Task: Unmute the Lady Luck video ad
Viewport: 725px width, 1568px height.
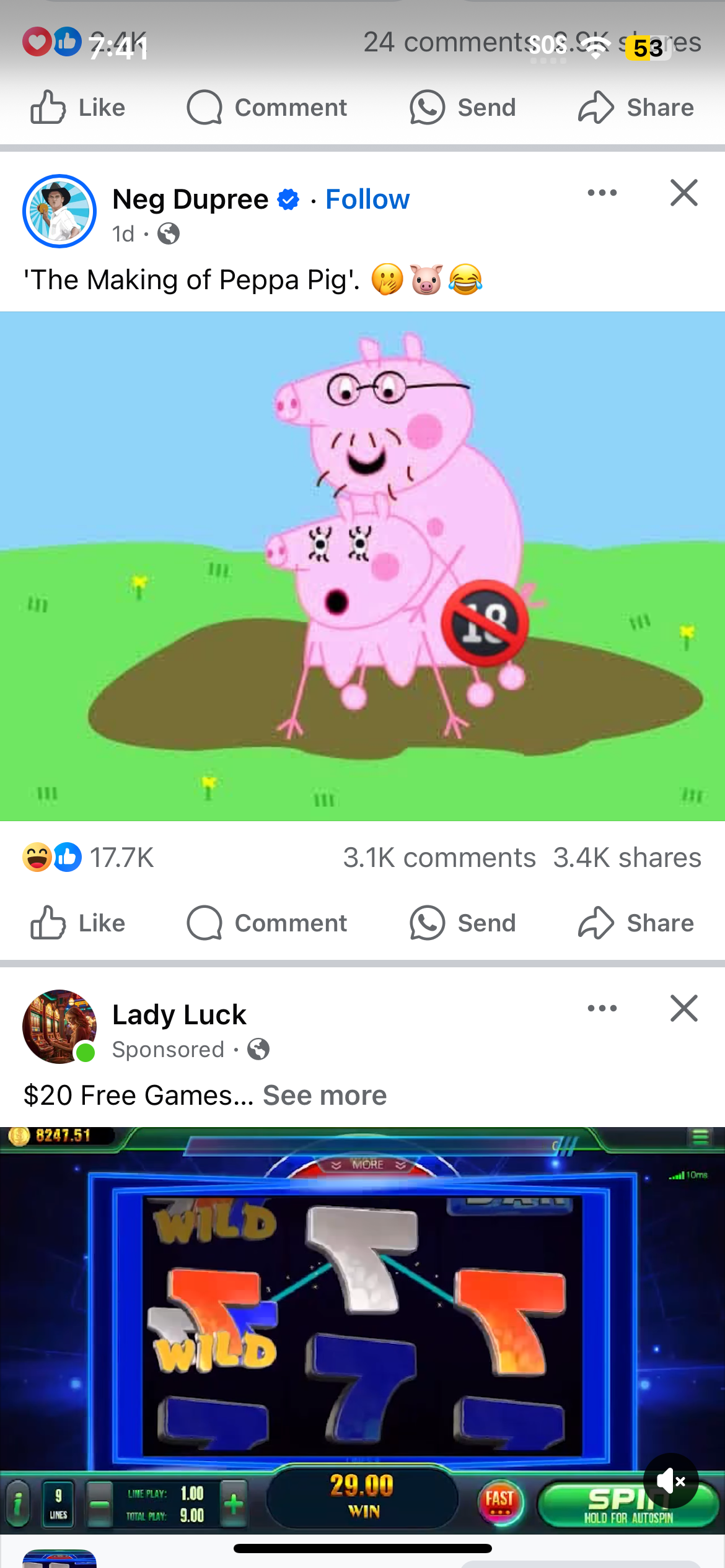Action: pyautogui.click(x=671, y=1481)
